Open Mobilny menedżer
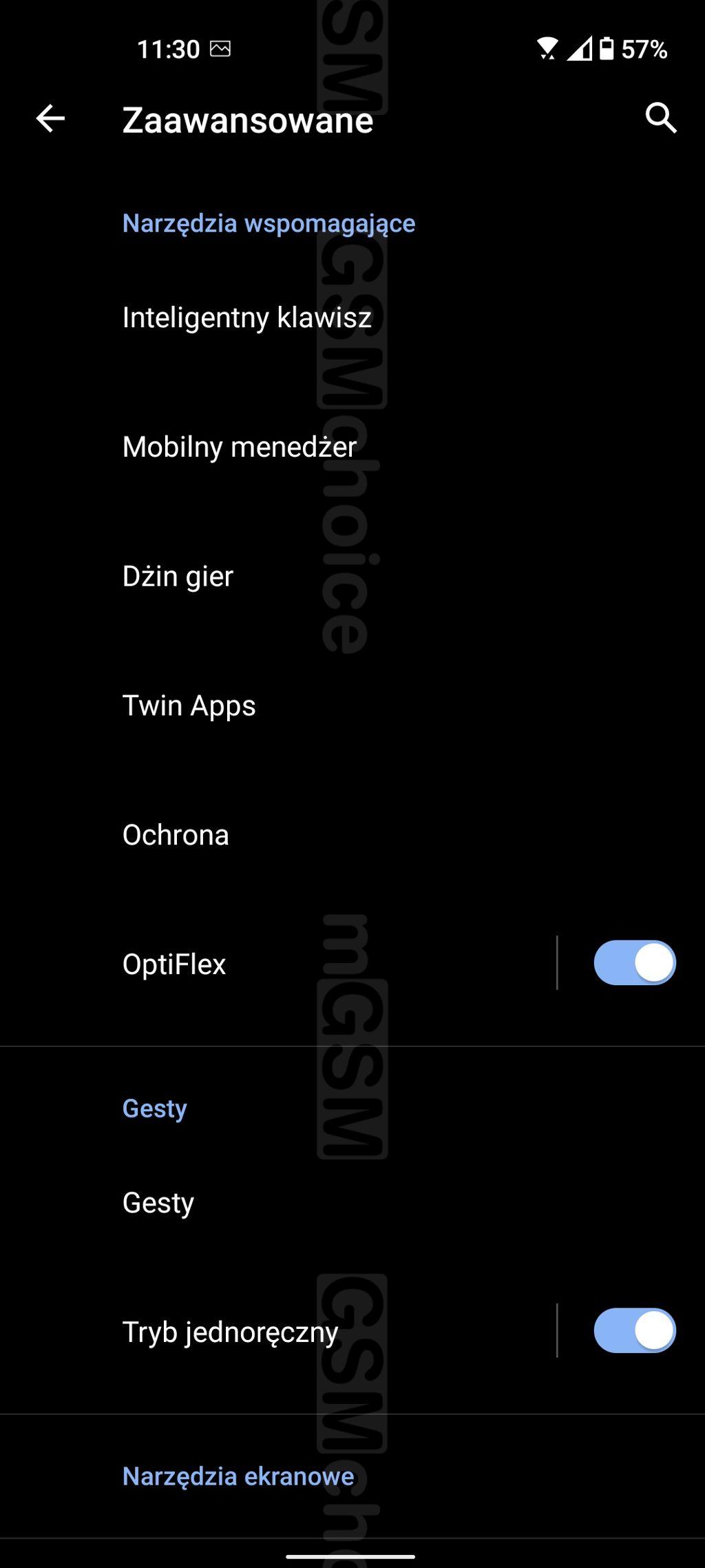 point(352,447)
